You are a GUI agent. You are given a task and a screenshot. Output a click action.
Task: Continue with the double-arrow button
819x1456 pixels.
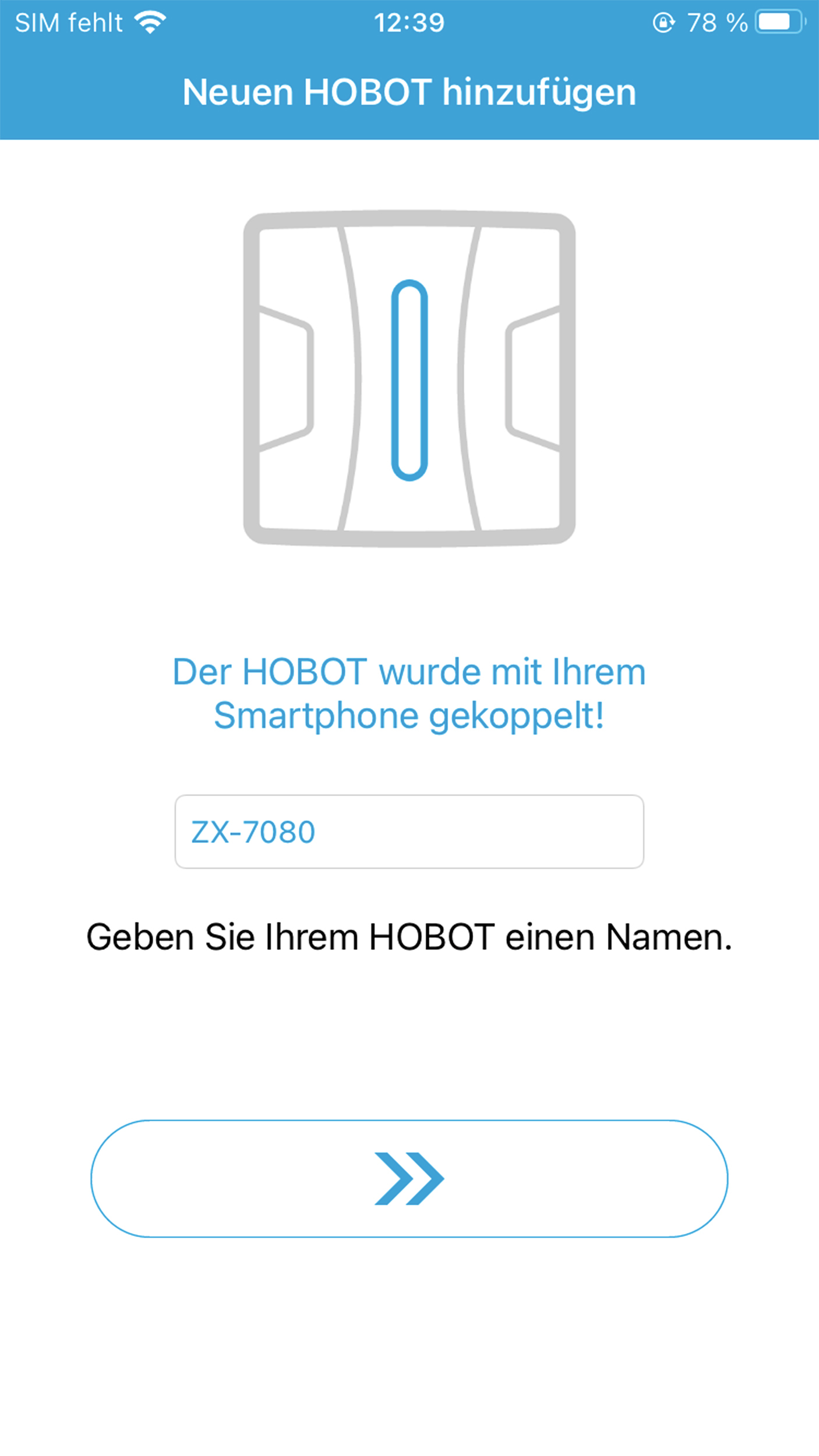[409, 1178]
